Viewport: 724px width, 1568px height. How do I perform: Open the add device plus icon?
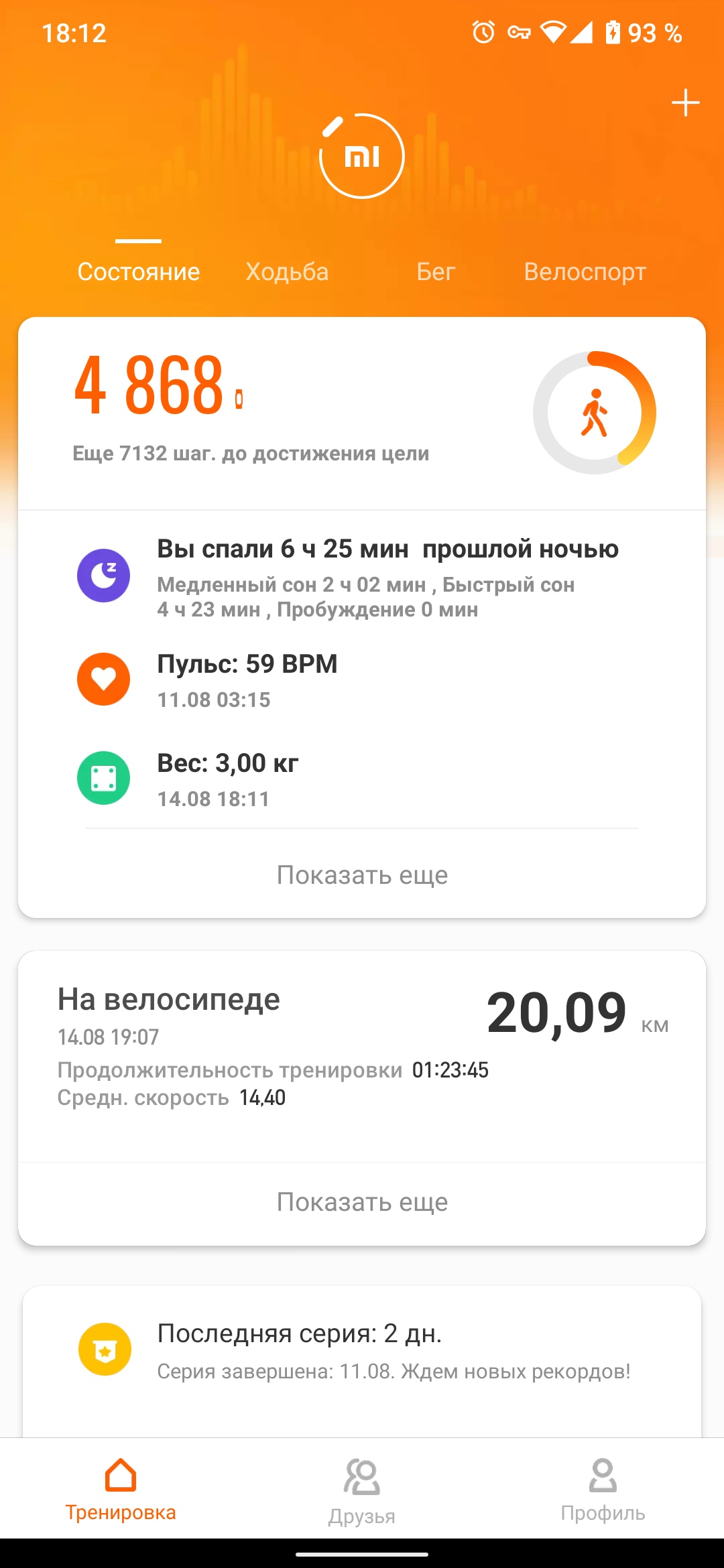(x=684, y=103)
